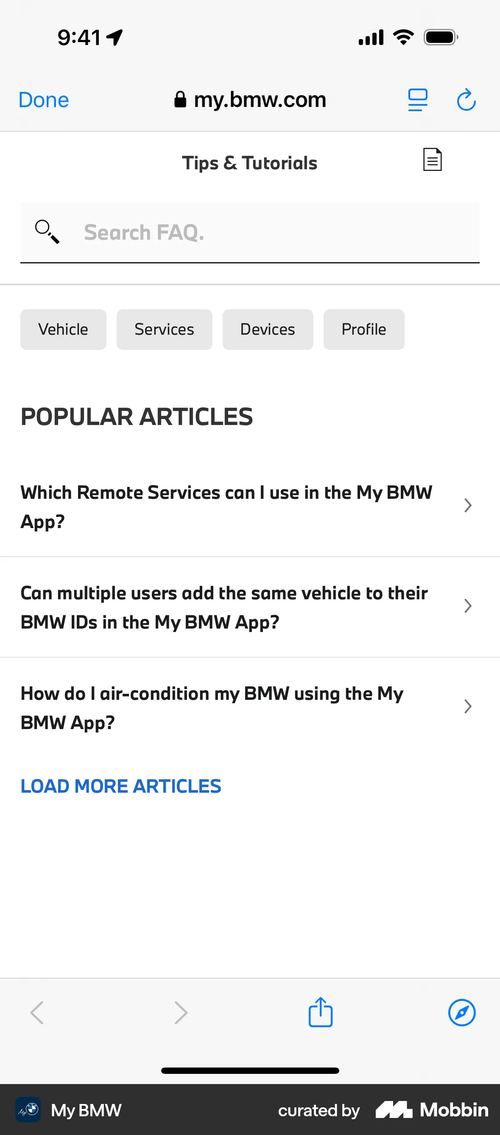
Task: Open article on multiple users adding same vehicle
Action: coord(250,607)
